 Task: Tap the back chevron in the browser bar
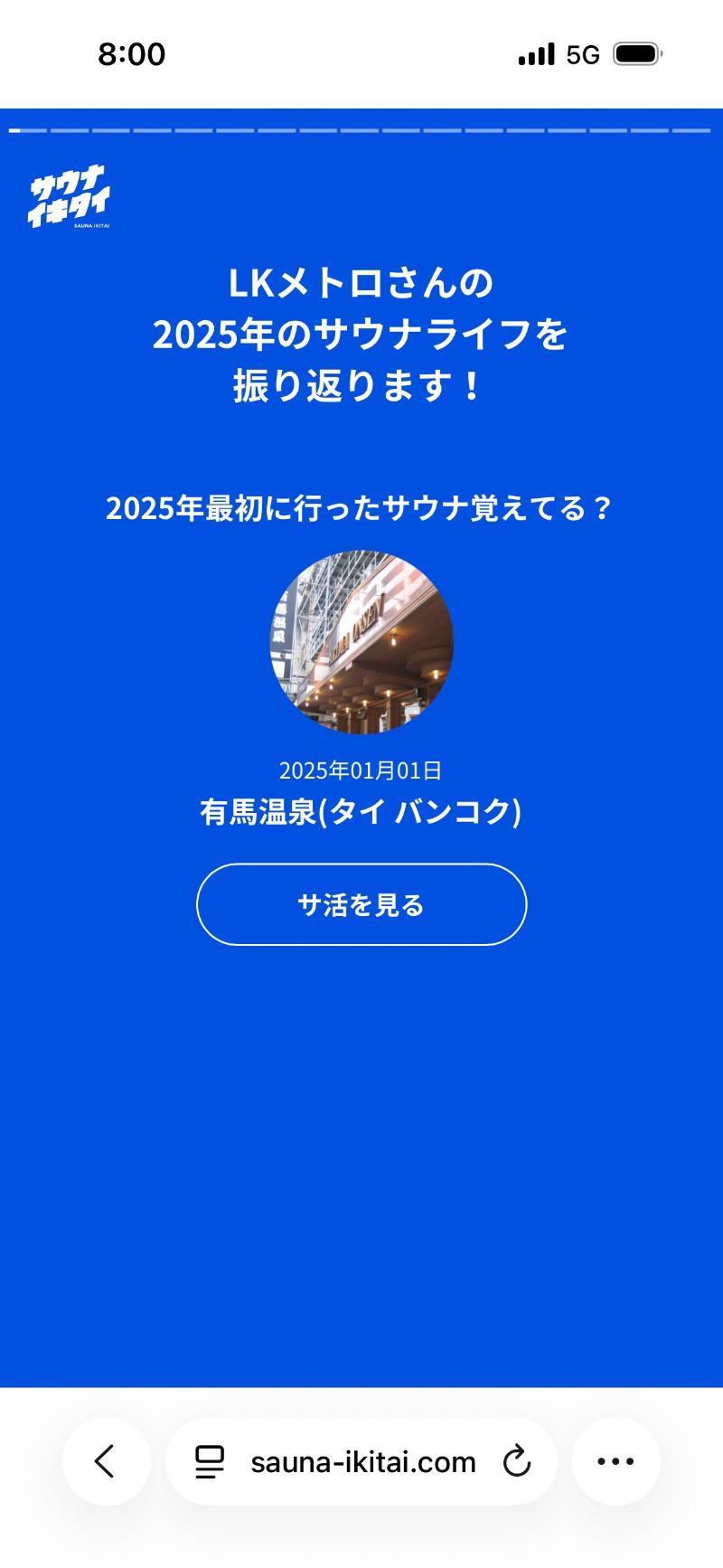107,1461
